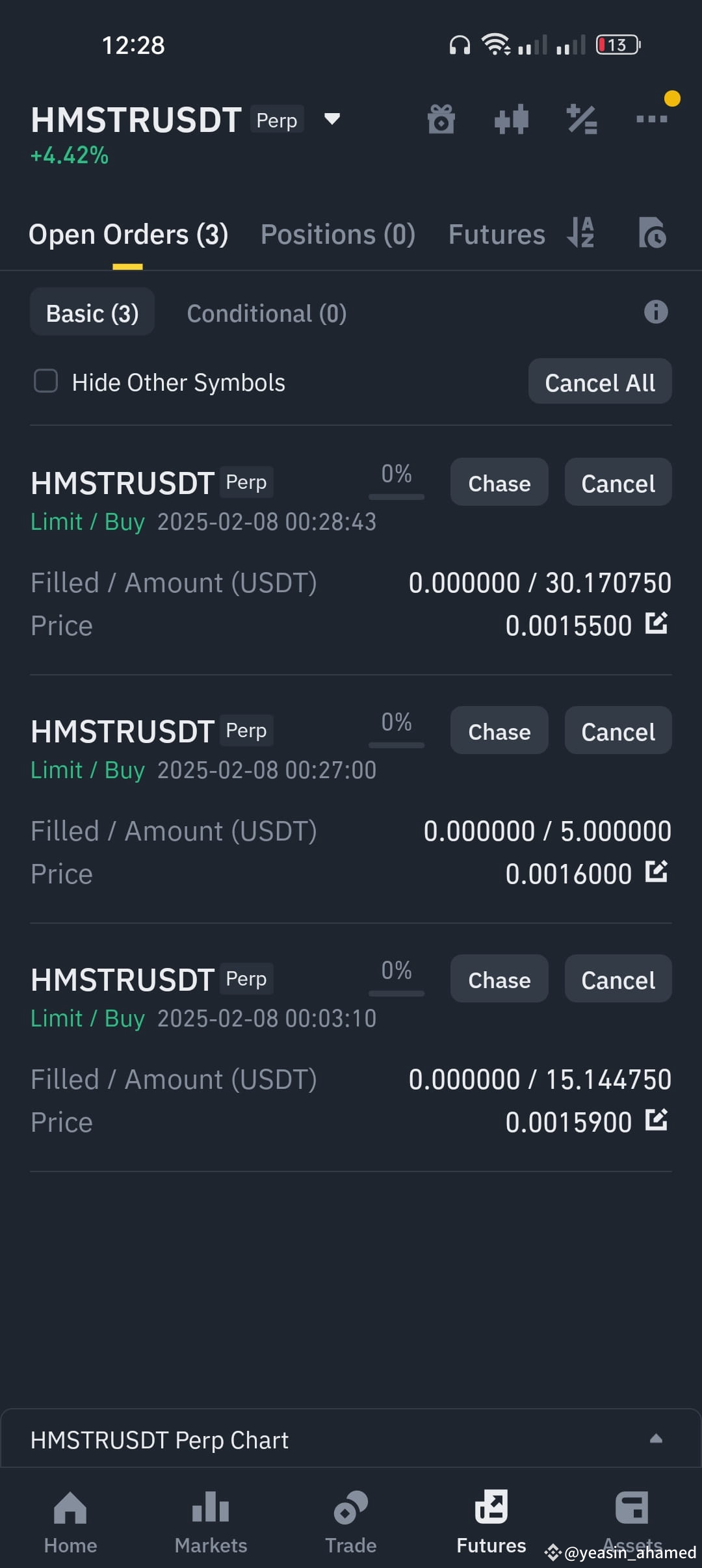Tap the info icon beside Conditional
Screen dimensions: 702x1568
coord(656,312)
